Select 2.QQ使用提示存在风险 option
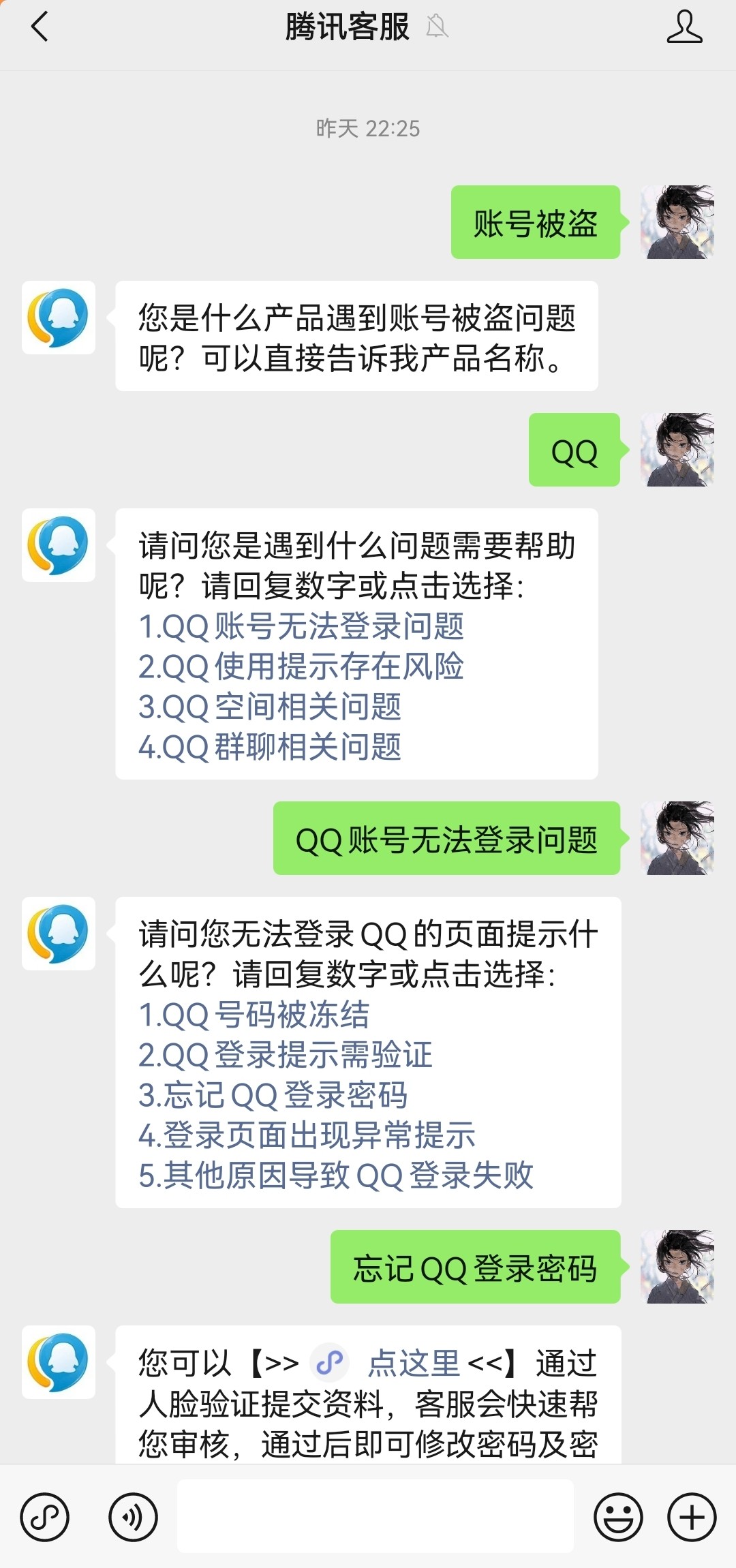This screenshot has width=736, height=1568. click(301, 666)
